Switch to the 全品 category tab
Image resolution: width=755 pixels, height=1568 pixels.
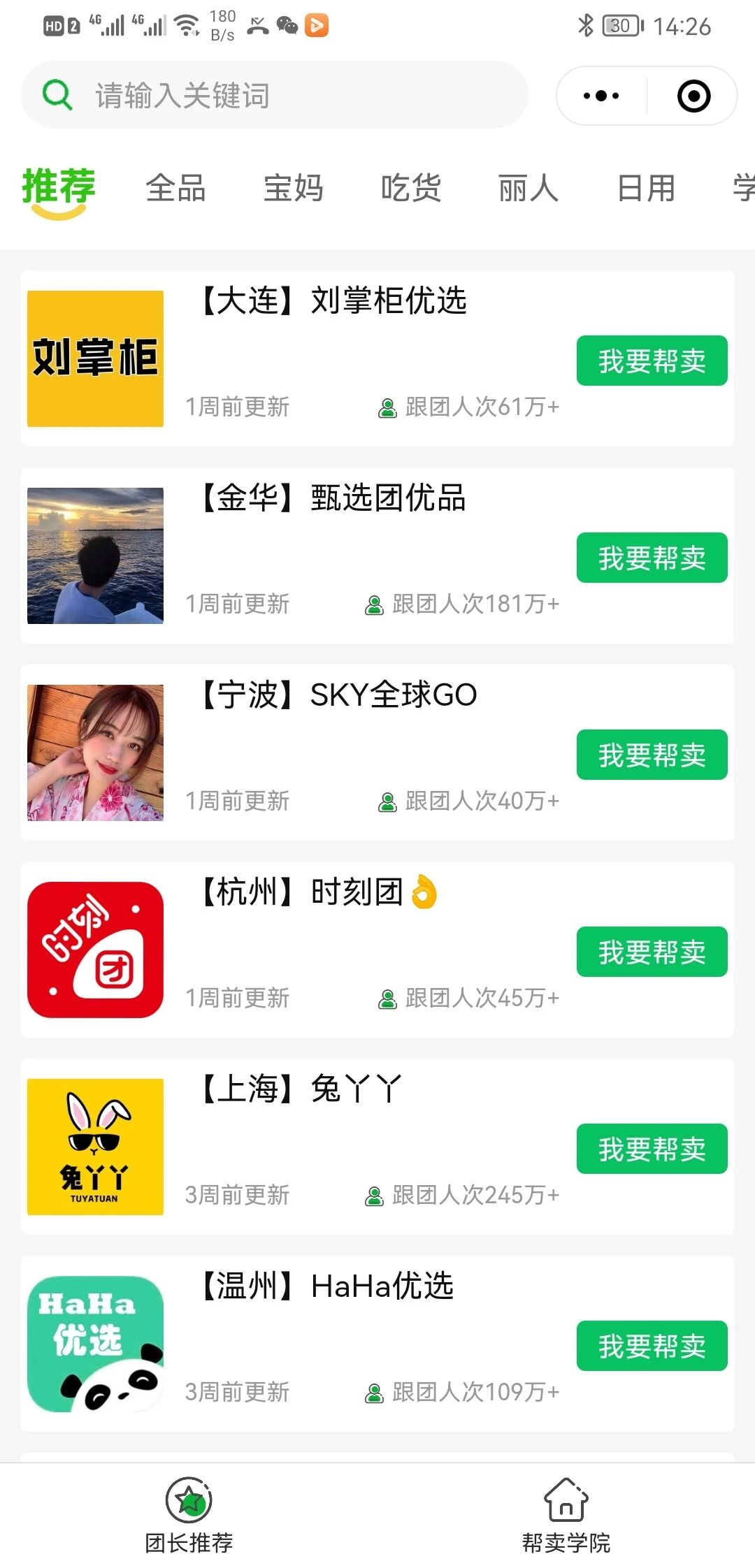175,189
